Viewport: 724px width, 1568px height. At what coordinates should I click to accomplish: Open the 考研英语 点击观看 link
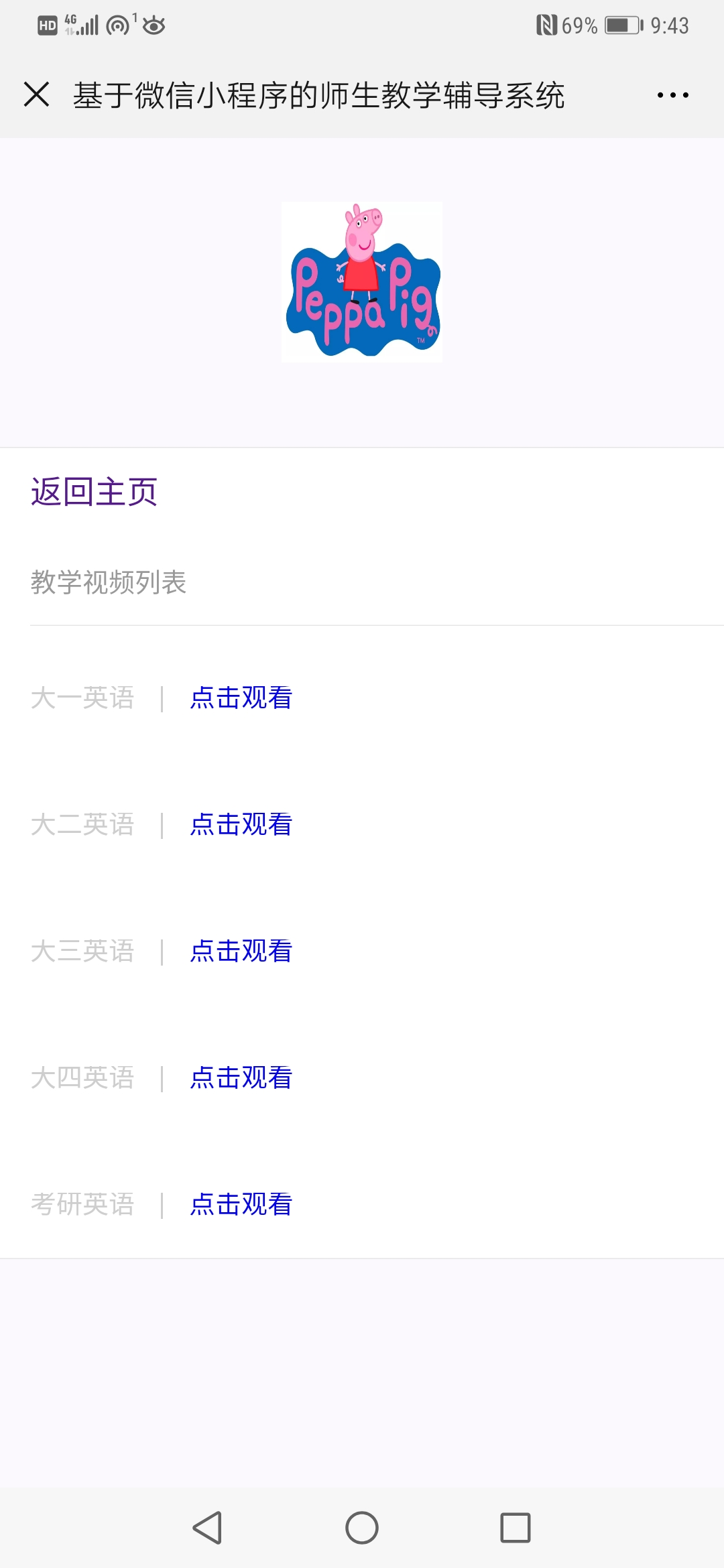pyautogui.click(x=241, y=1205)
